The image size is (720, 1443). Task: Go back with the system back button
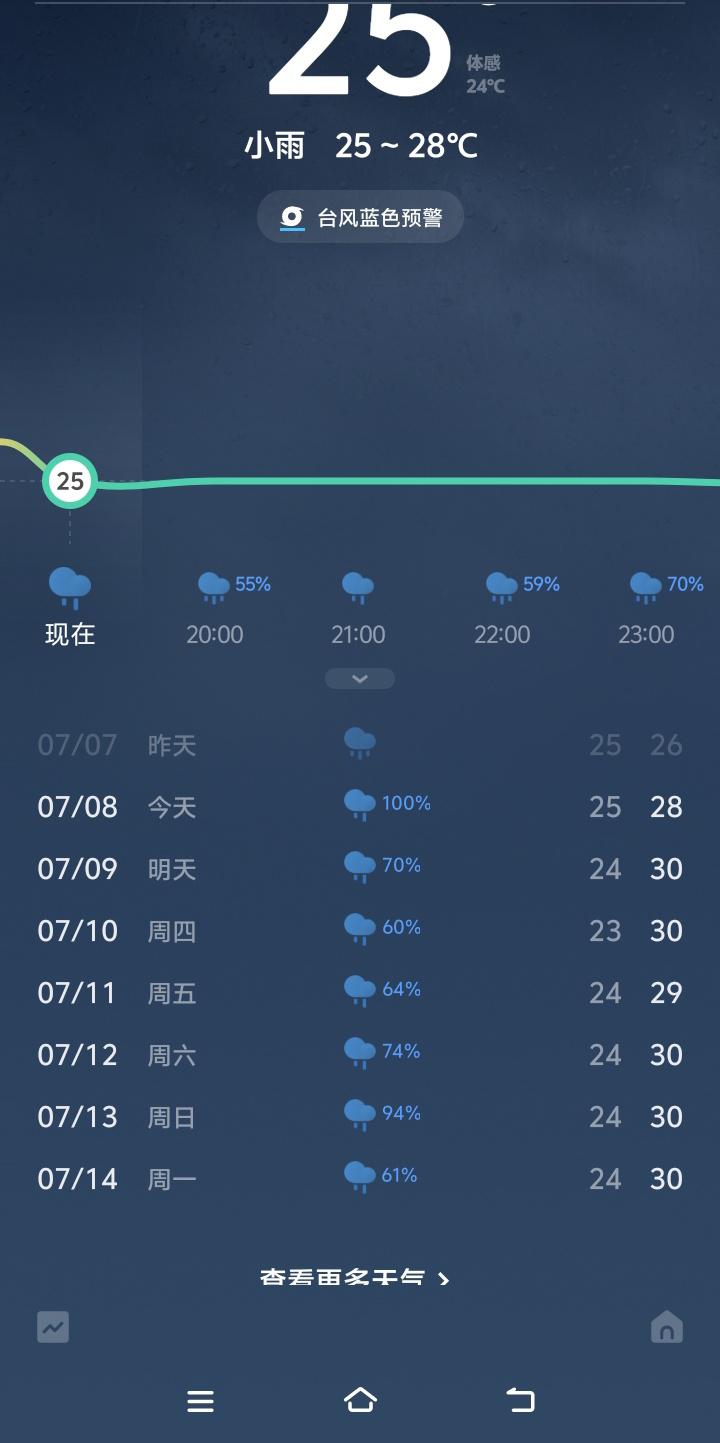coord(520,1400)
